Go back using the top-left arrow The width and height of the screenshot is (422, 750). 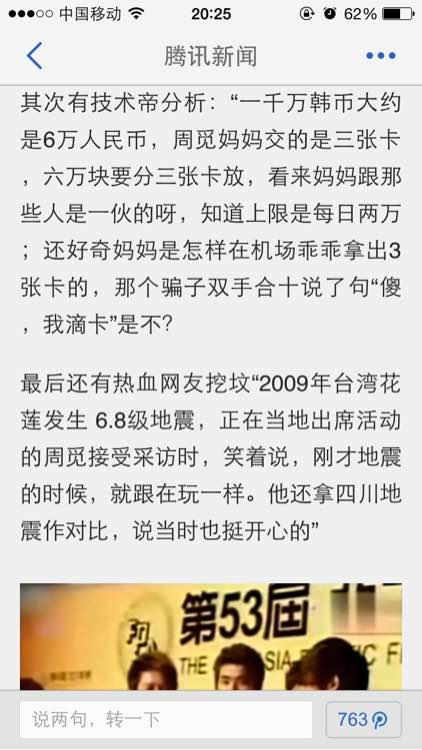click(34, 55)
